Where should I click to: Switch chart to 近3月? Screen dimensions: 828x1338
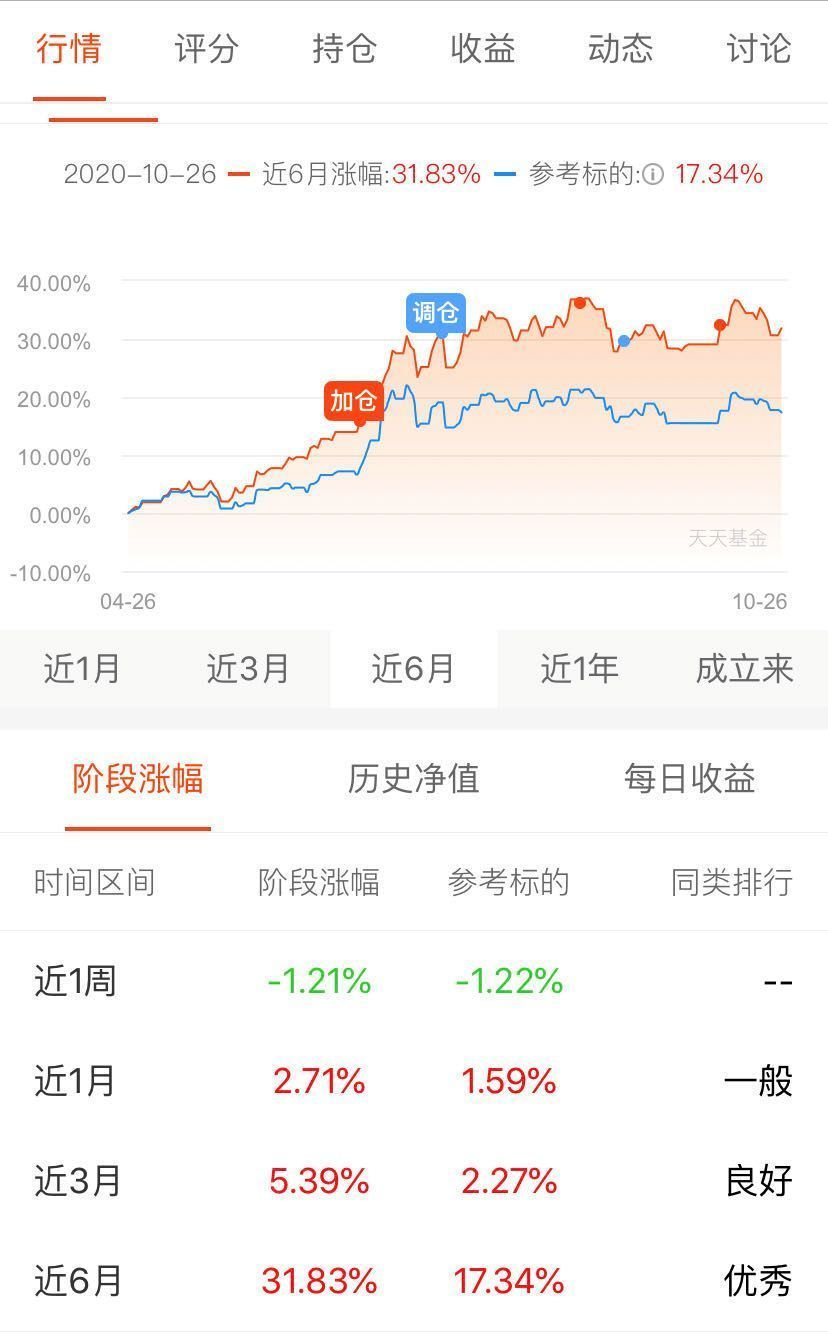click(x=248, y=668)
